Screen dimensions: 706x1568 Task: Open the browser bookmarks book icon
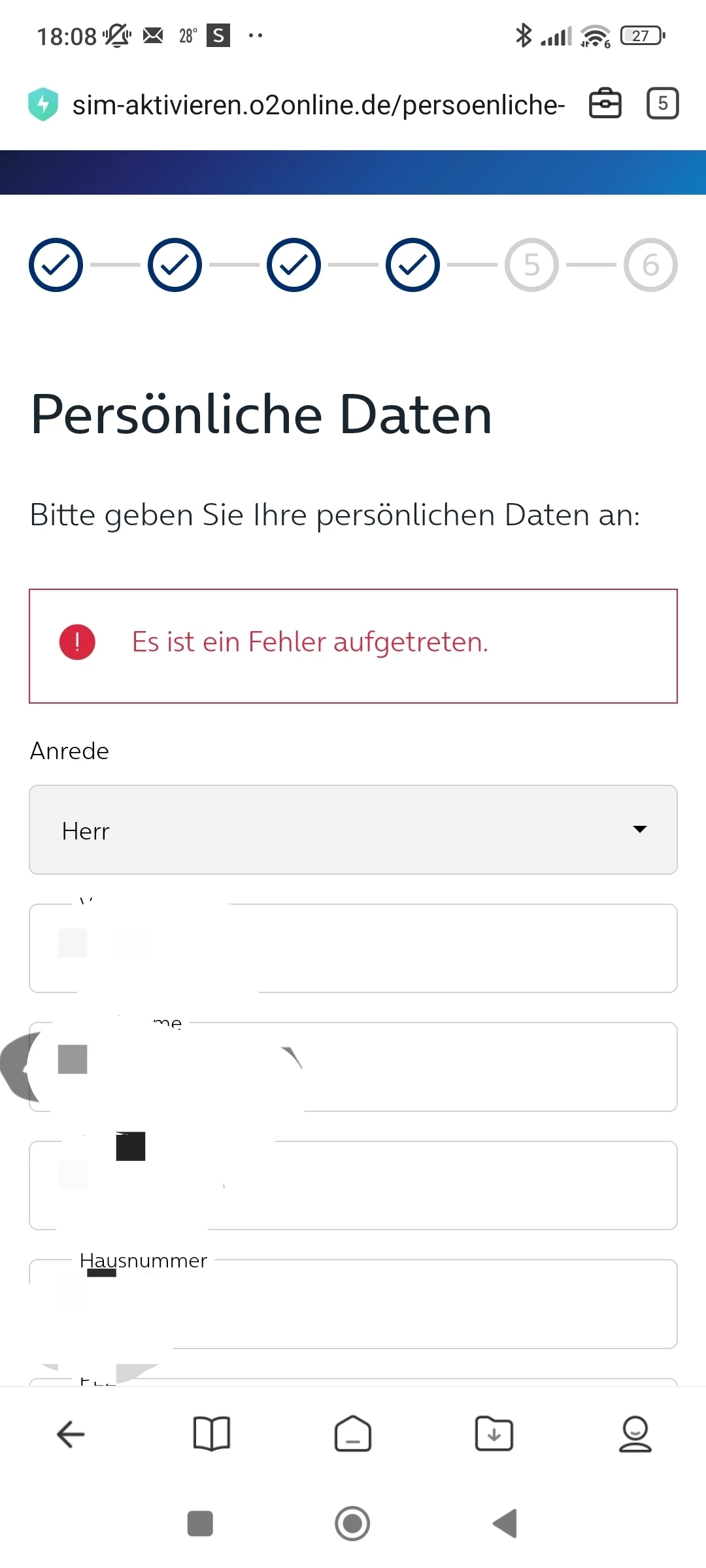pos(212,1435)
